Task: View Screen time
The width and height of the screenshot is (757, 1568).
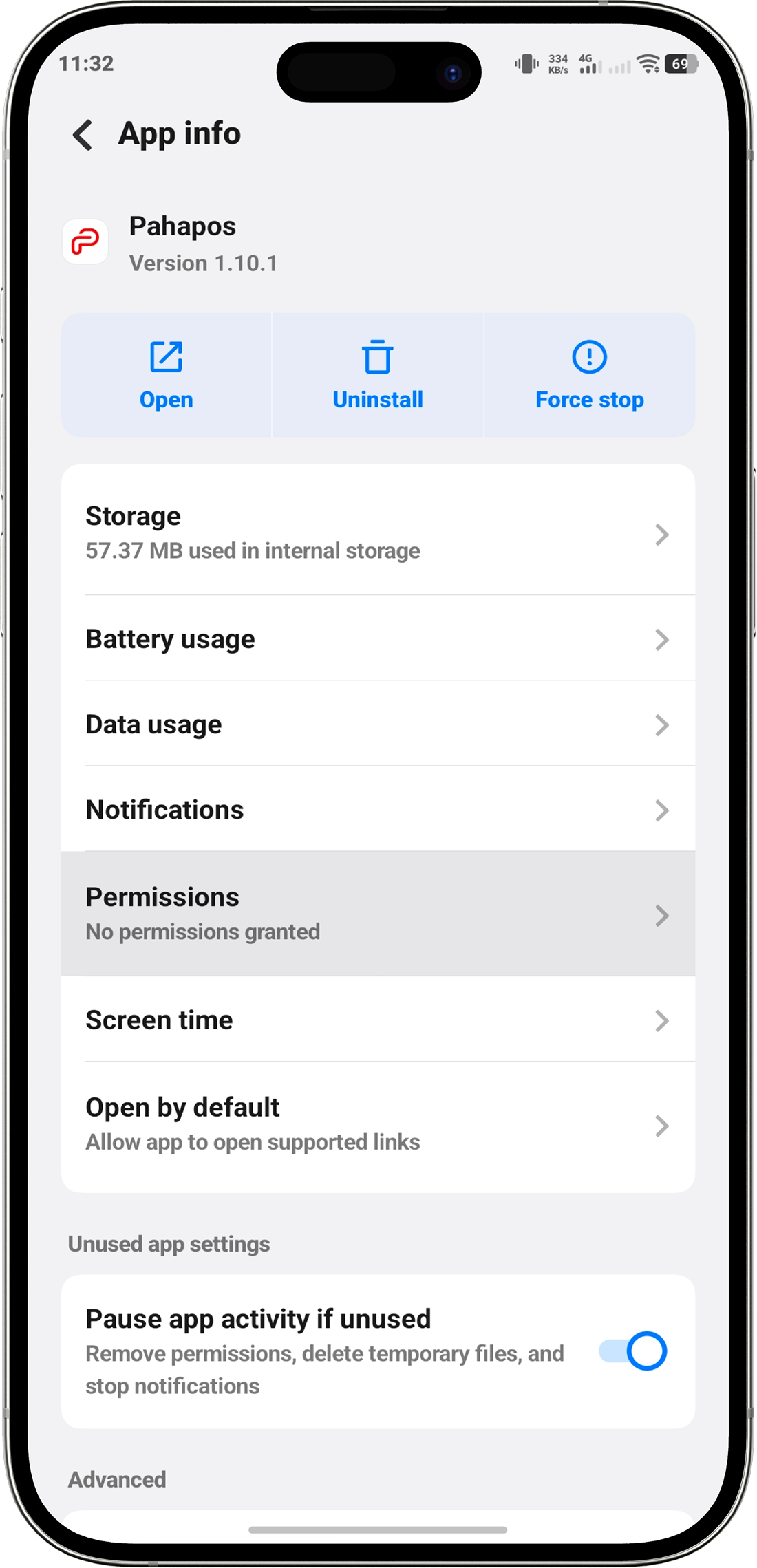Action: pyautogui.click(x=378, y=1020)
